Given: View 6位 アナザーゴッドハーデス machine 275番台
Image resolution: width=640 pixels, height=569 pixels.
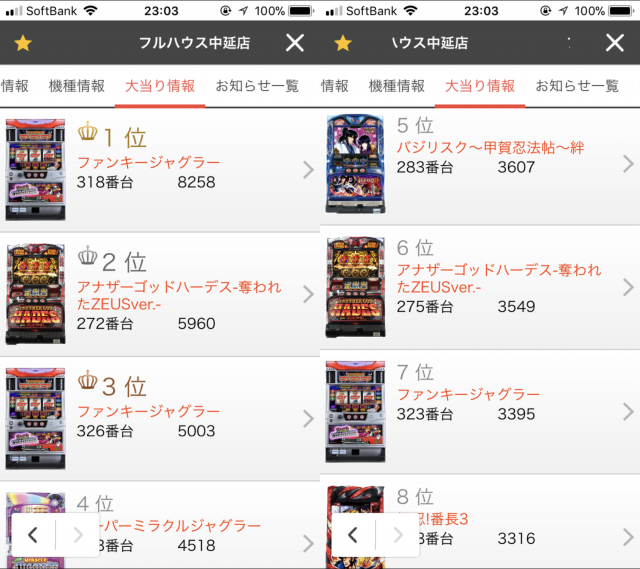Looking at the screenshot, I should click(480, 286).
